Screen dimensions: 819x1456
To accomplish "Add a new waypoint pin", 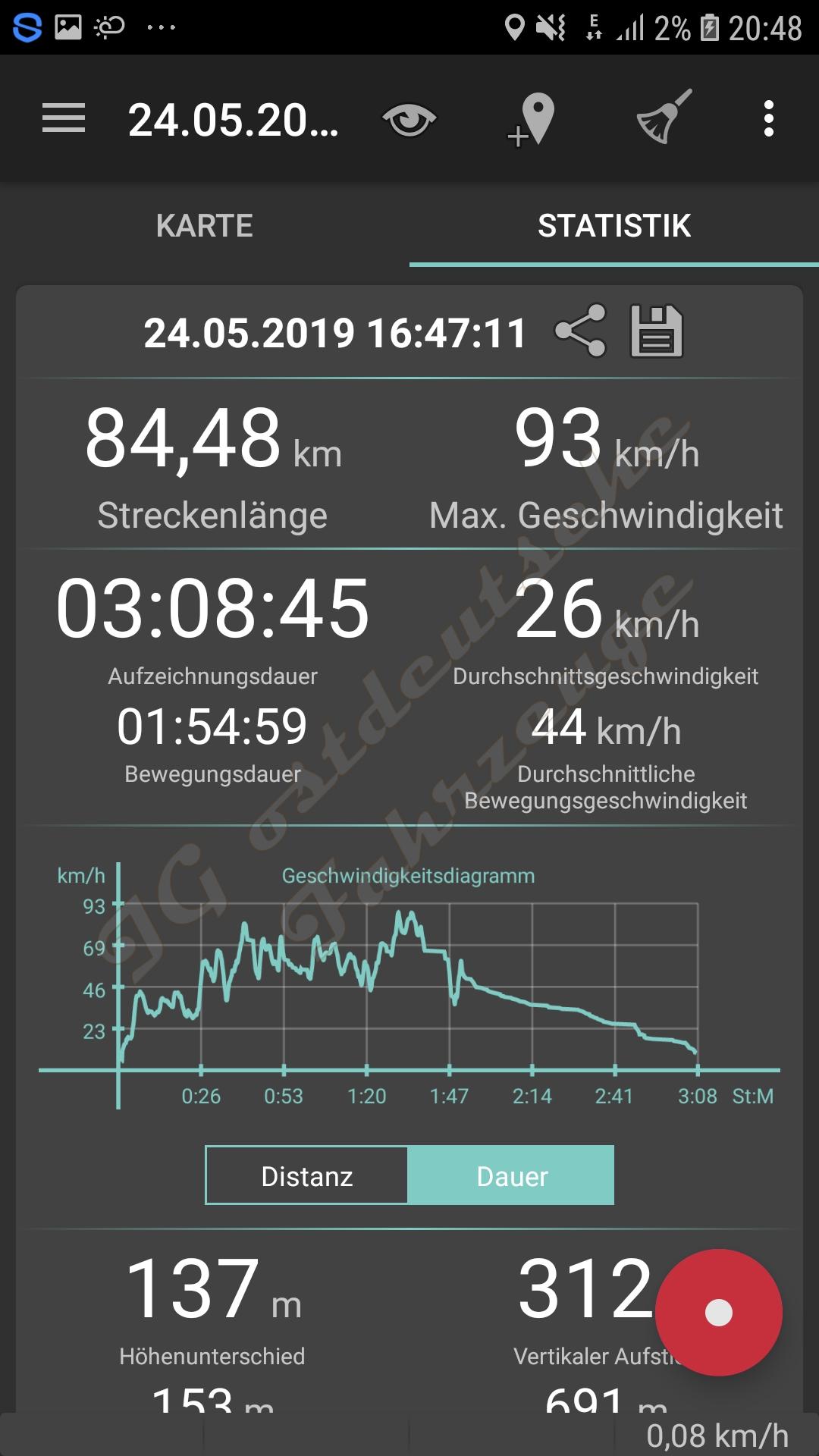I will point(532,119).
